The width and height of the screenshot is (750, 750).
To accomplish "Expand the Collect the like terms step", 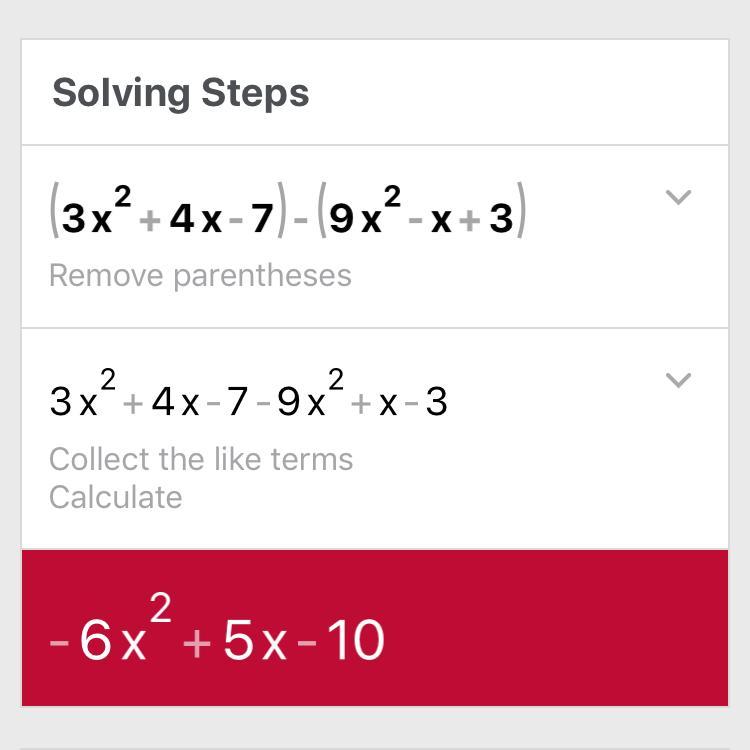I will click(x=678, y=380).
